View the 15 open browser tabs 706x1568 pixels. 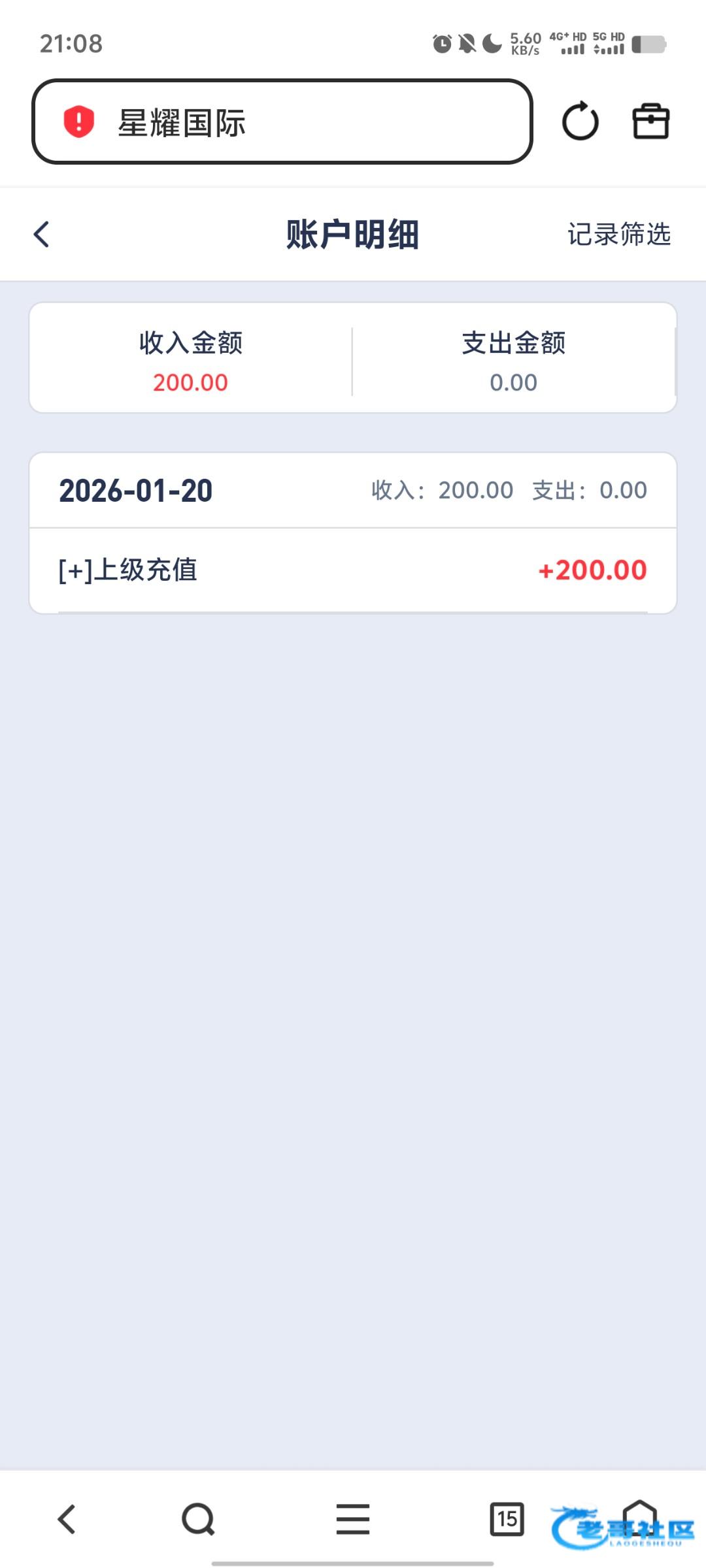(x=507, y=1519)
